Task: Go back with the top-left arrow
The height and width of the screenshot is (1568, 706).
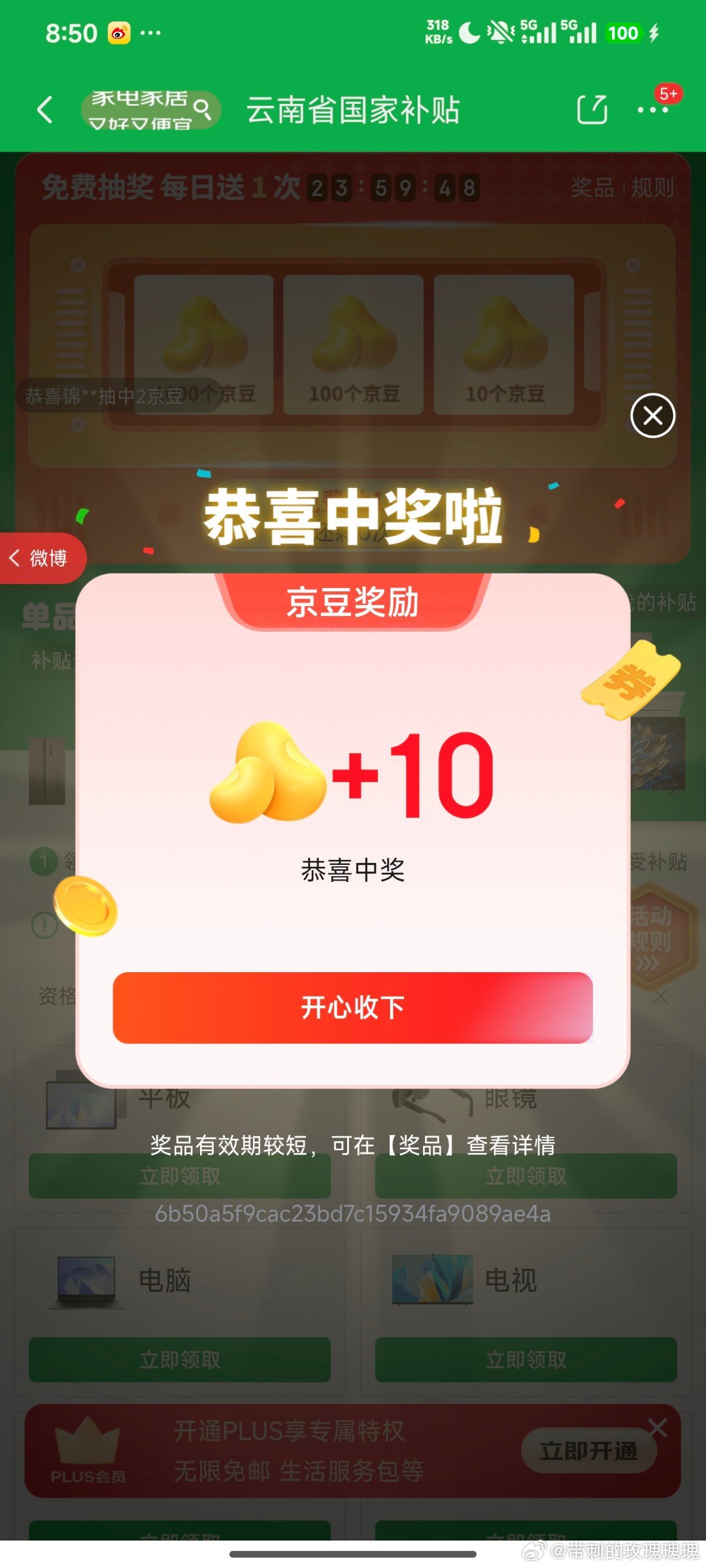Action: pyautogui.click(x=44, y=110)
